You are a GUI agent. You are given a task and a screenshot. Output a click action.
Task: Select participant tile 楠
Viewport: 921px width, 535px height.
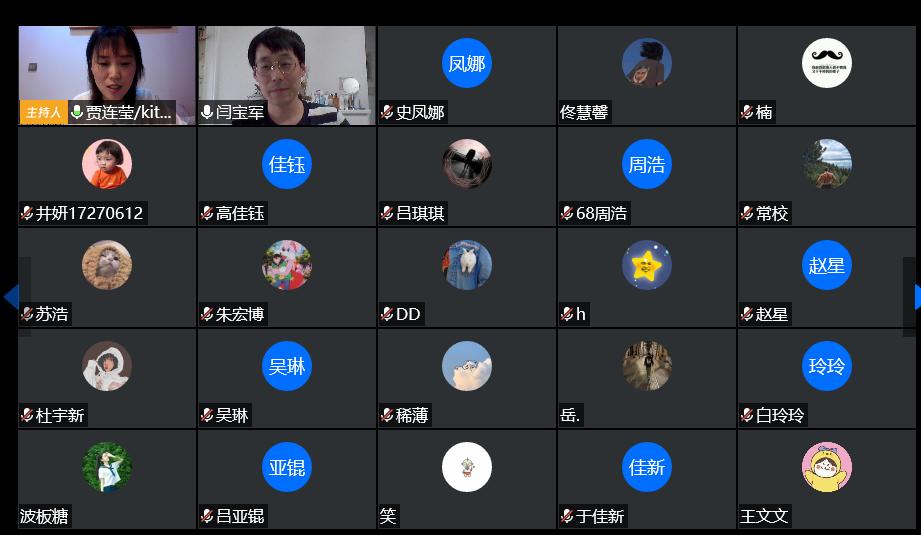tap(827, 75)
